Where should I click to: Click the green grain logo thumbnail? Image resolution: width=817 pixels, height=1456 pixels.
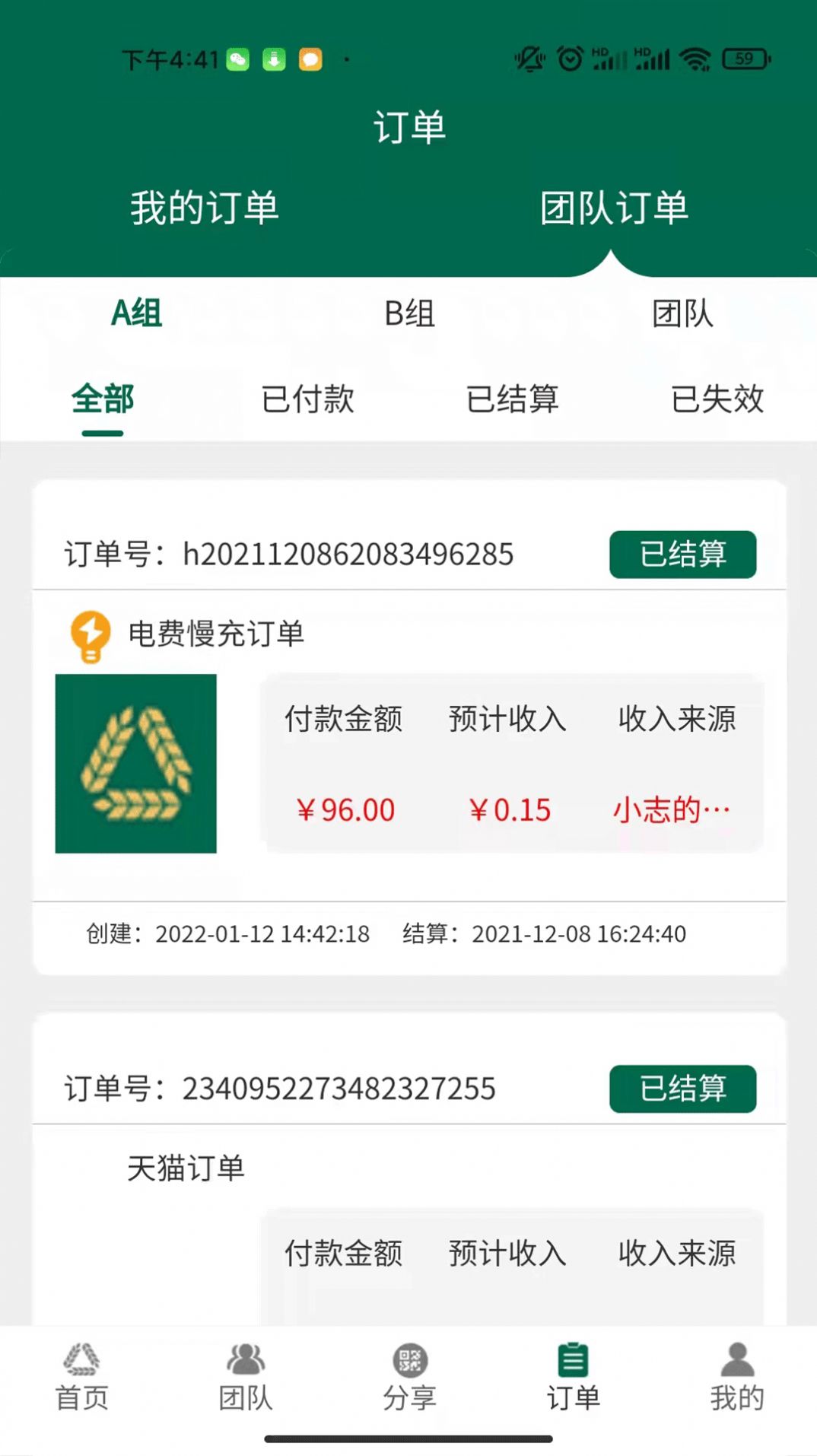135,764
